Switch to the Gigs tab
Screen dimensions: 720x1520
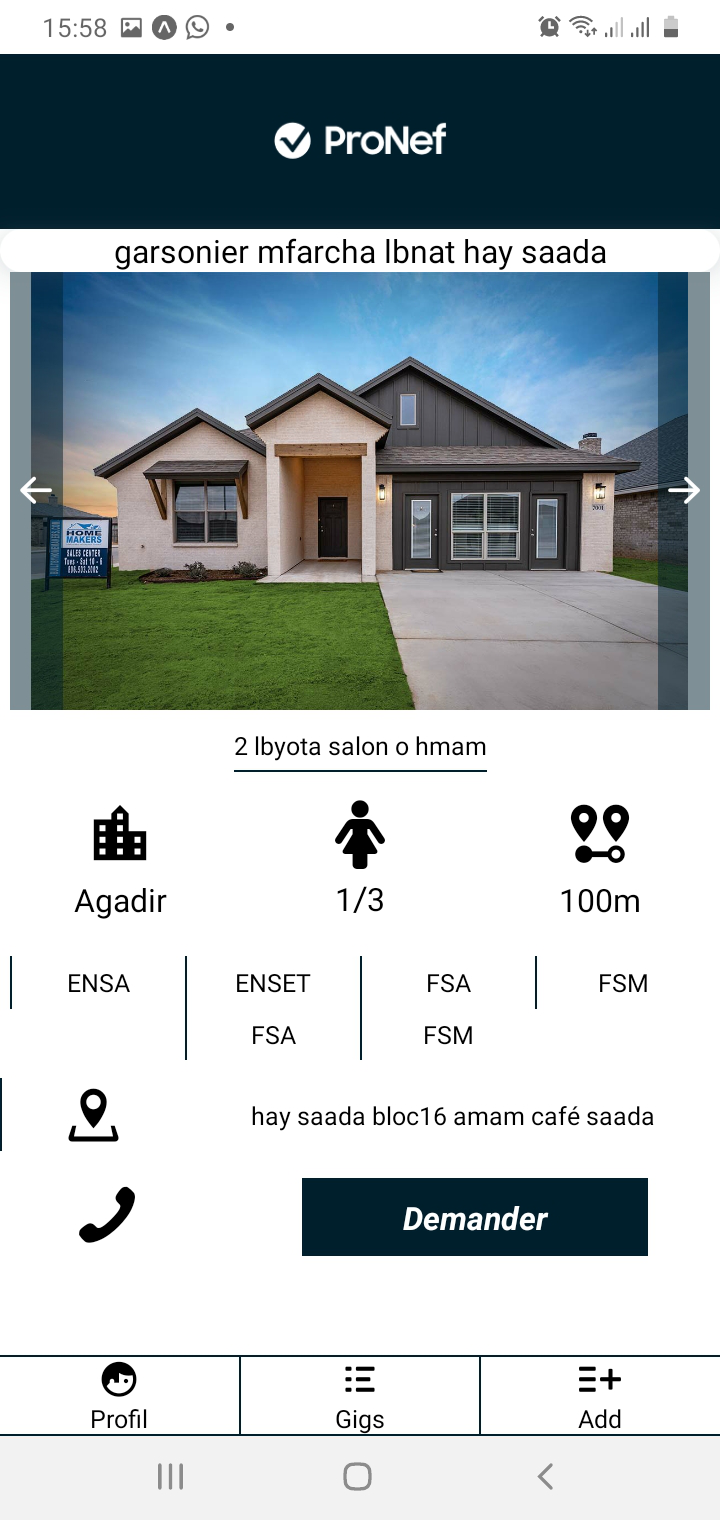(360, 1396)
